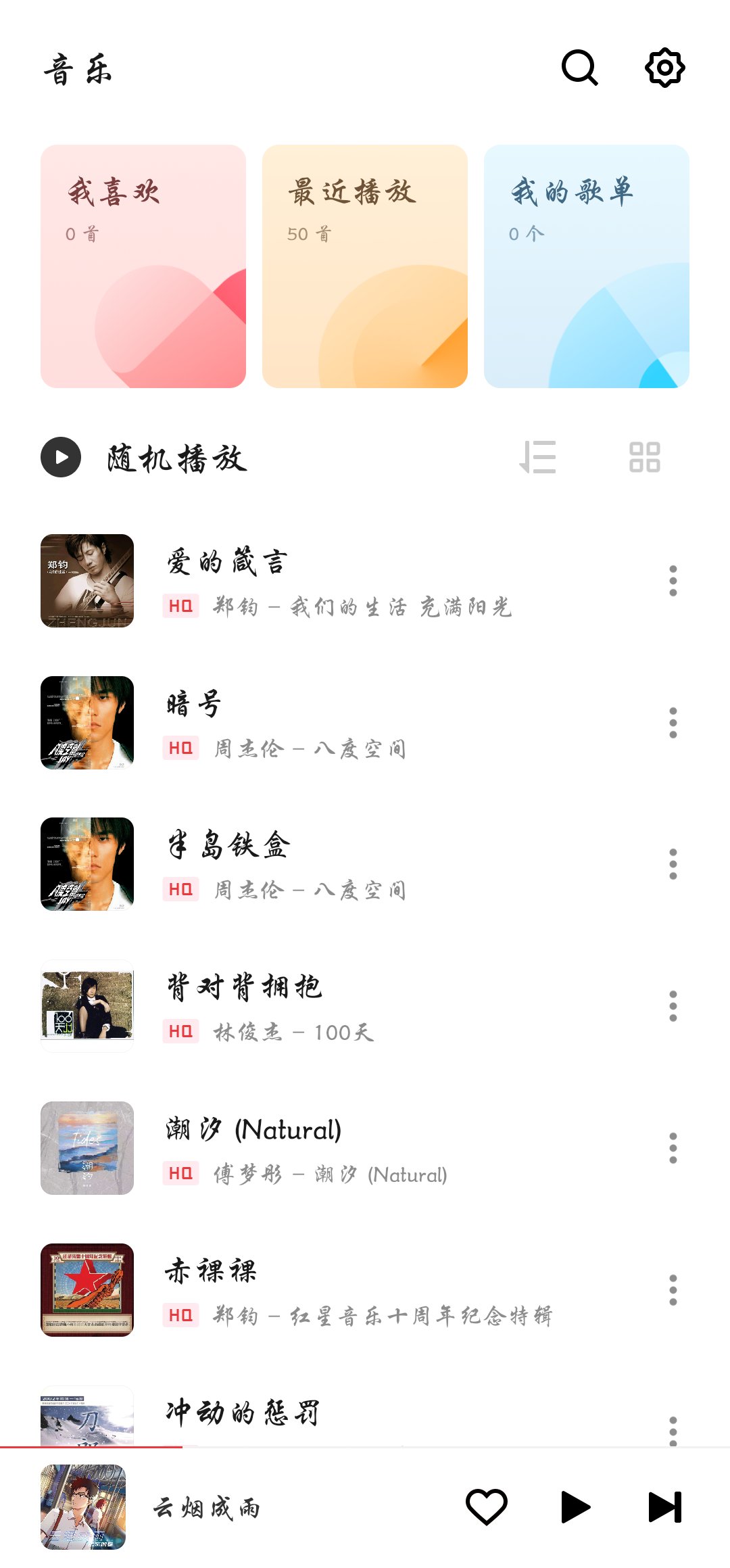Open the settings gear
The height and width of the screenshot is (1568, 730).
coord(664,68)
